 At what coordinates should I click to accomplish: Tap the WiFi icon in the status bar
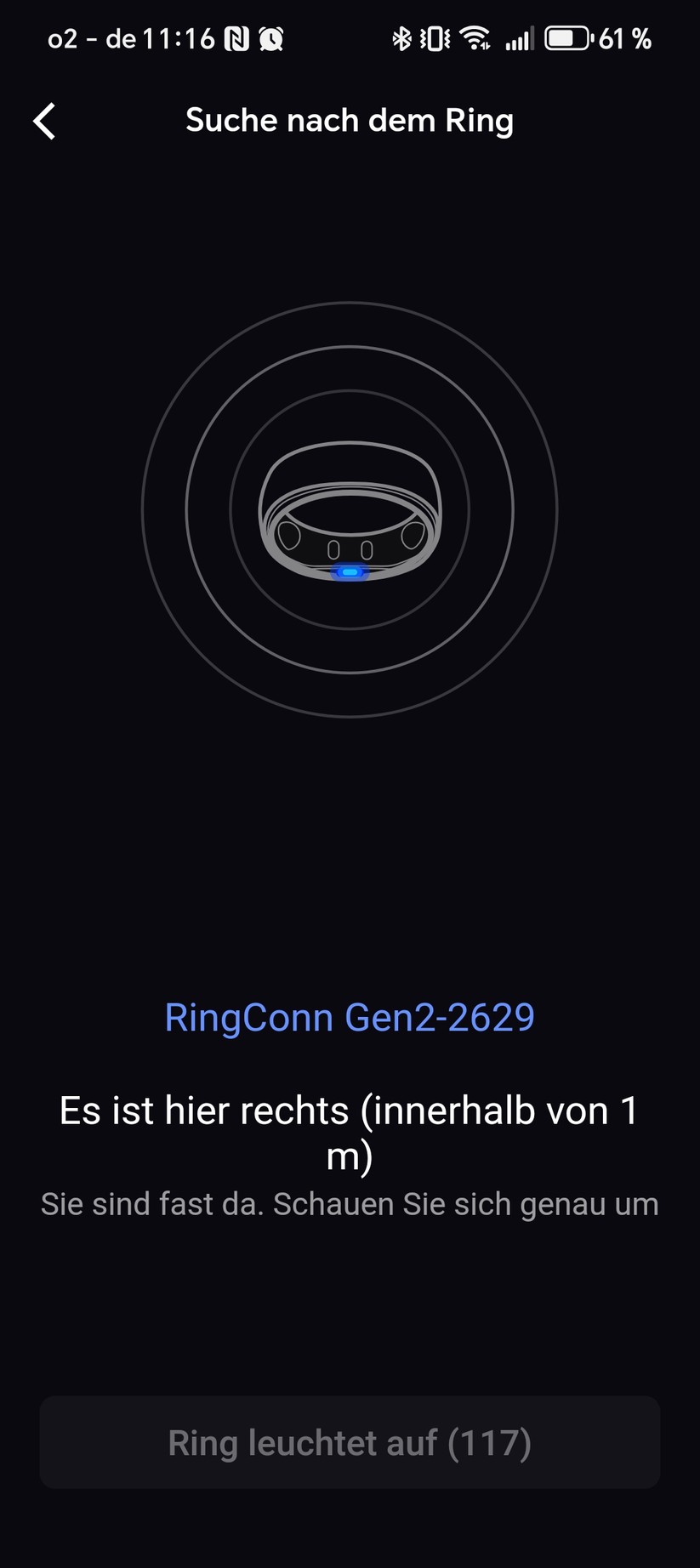tap(473, 37)
